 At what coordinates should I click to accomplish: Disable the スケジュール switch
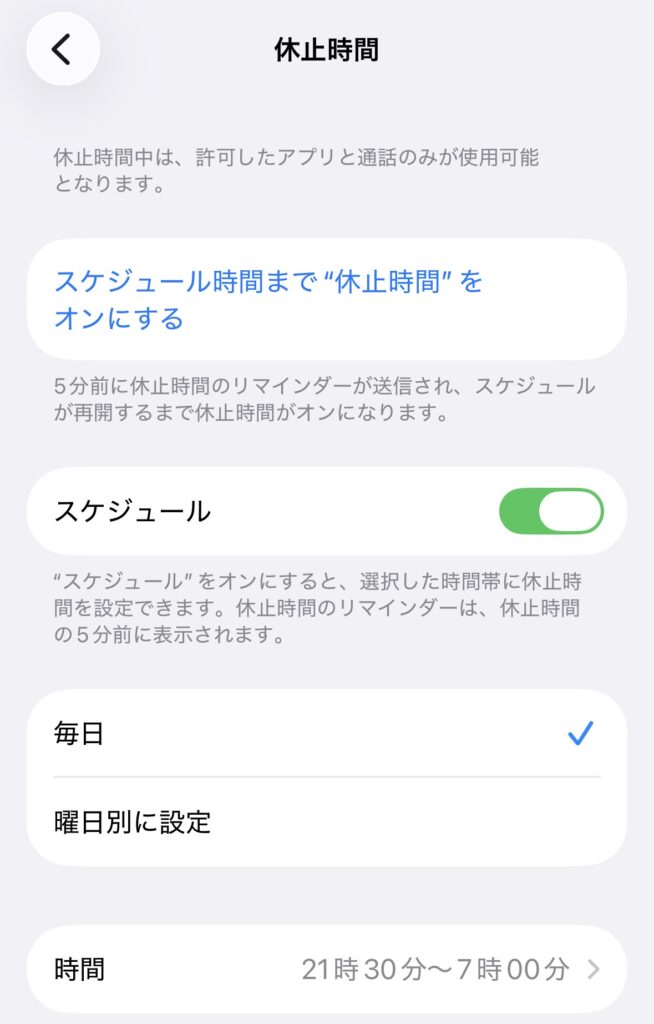click(550, 511)
